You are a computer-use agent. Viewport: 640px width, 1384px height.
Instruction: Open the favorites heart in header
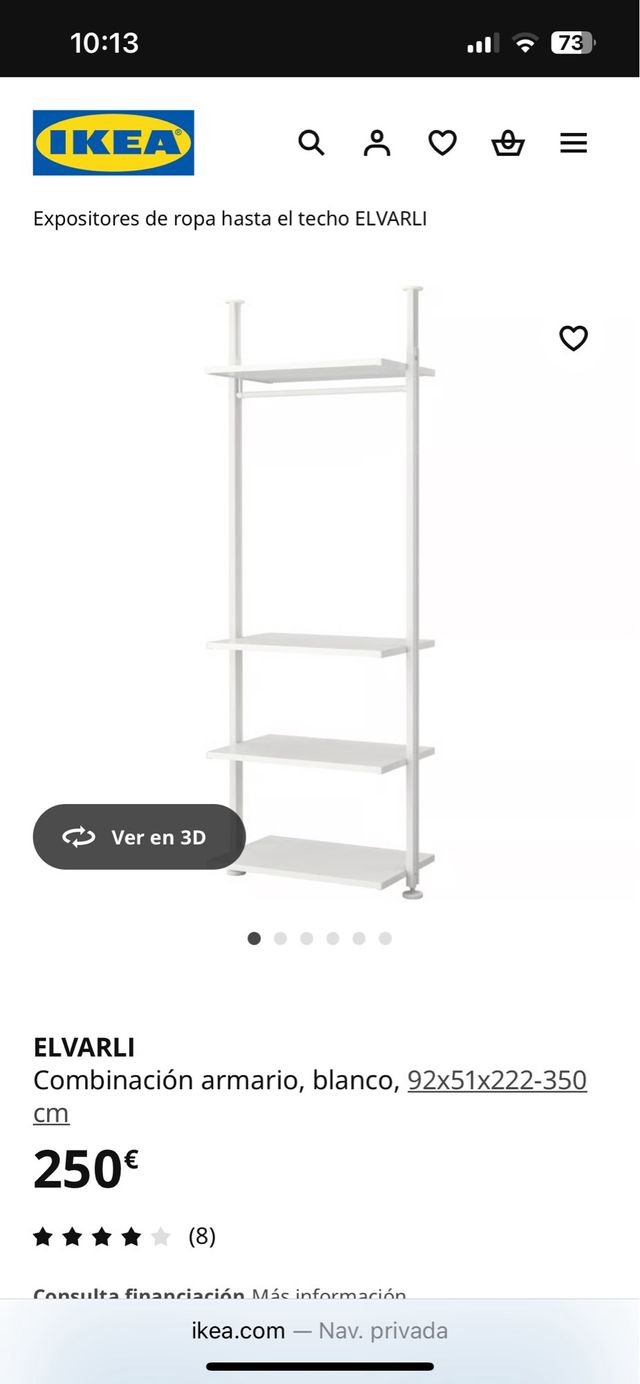(x=442, y=143)
